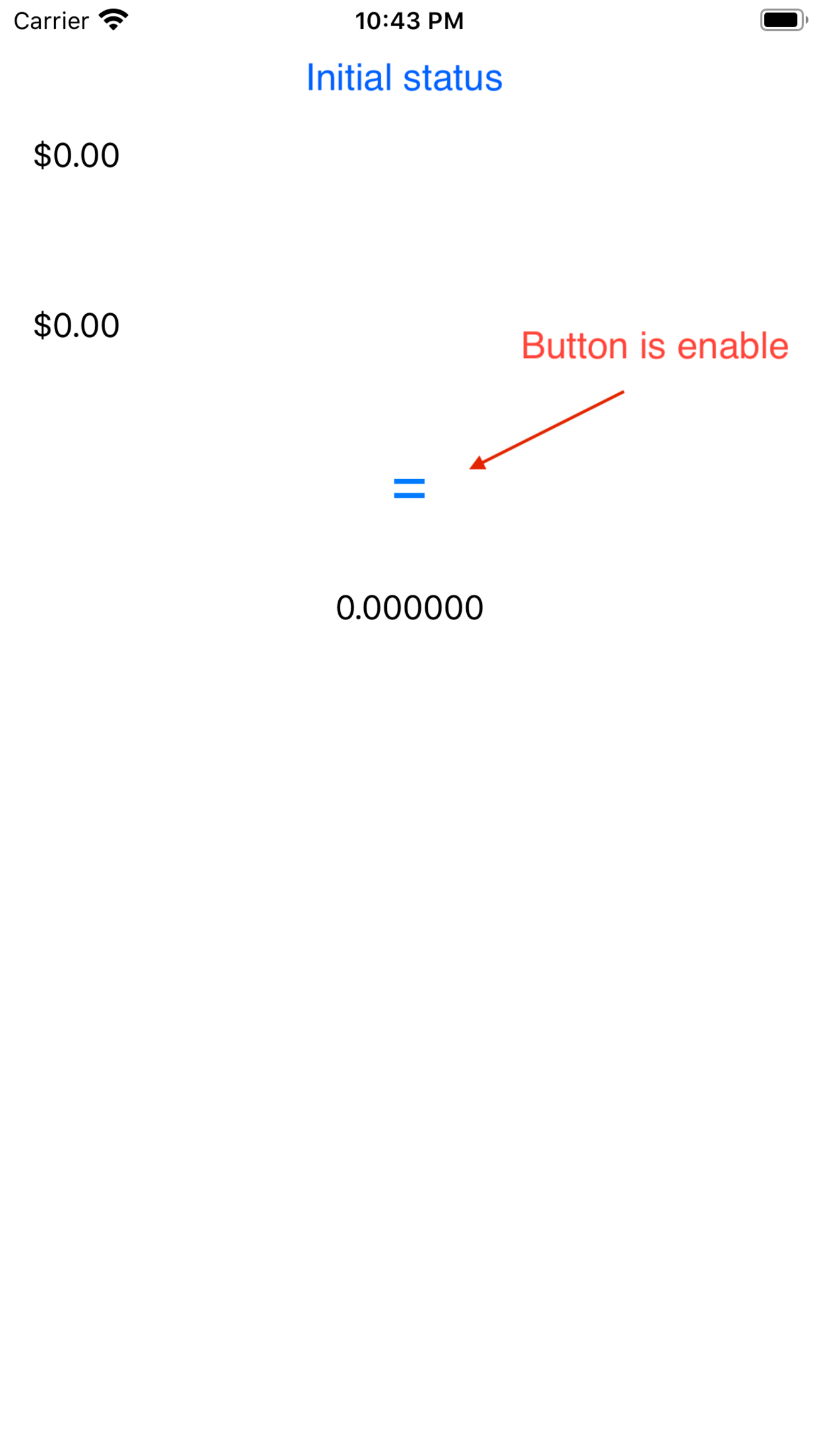Tap the dollar sign of the lower amount
Viewport: 819px width, 1456px height.
coord(43,325)
